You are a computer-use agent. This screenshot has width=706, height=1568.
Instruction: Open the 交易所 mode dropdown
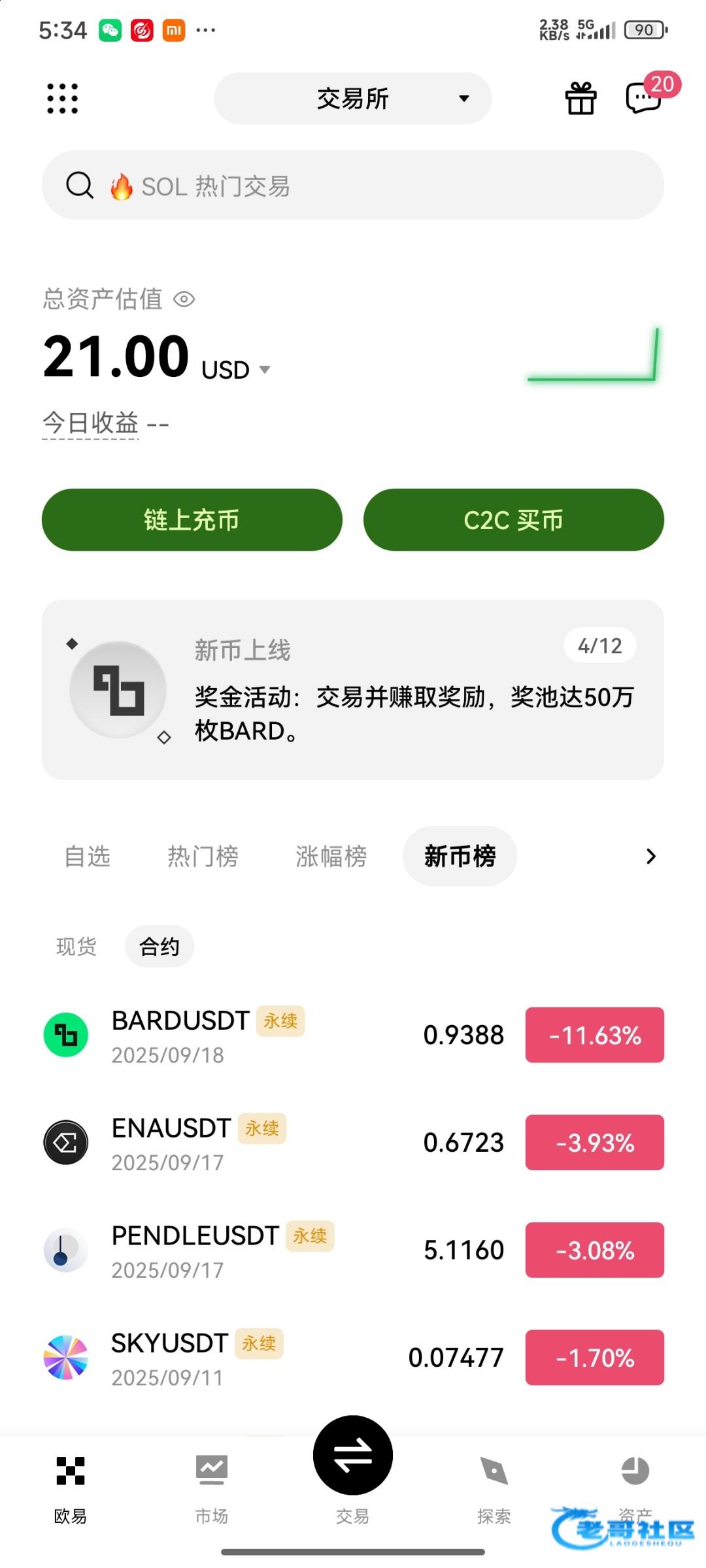point(353,99)
